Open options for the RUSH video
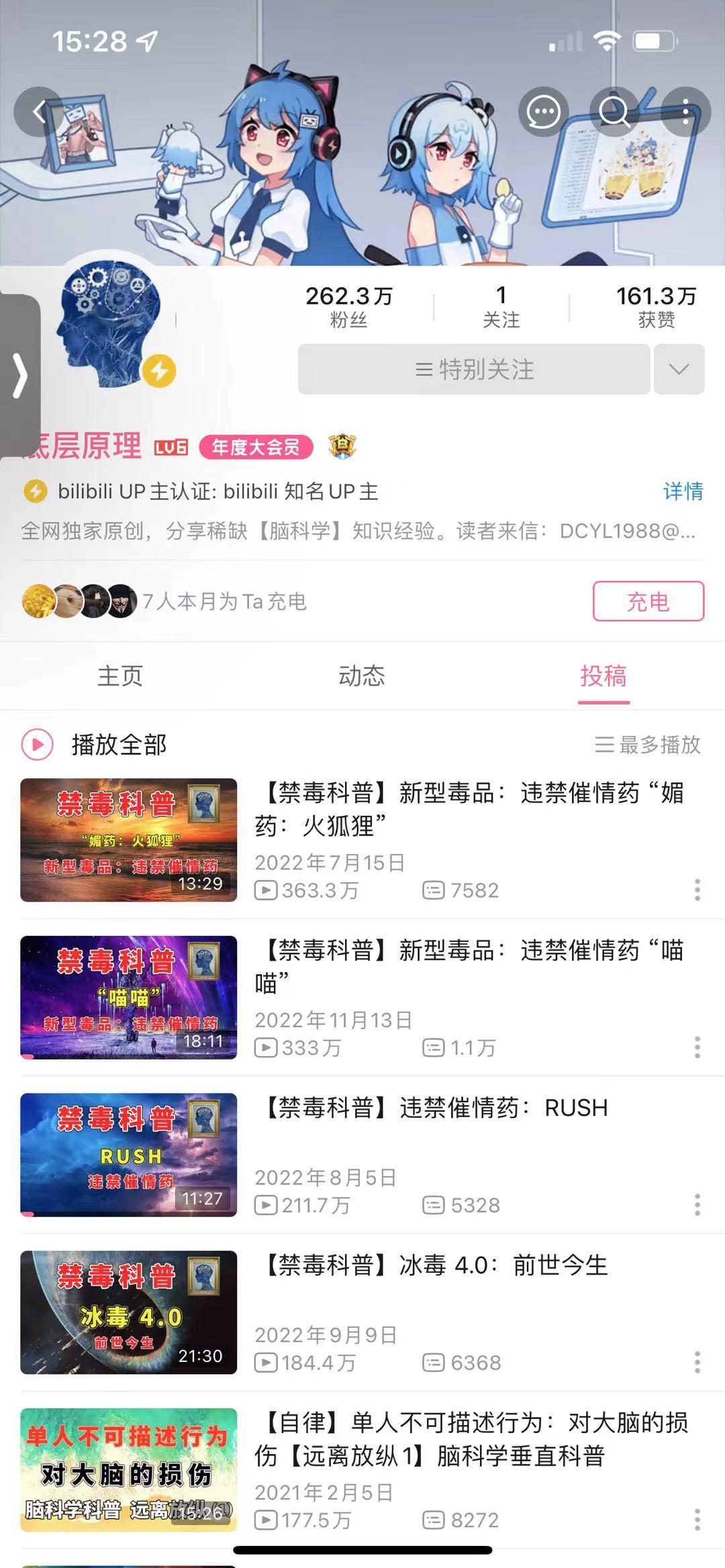The height and width of the screenshot is (1568, 725). tap(695, 1203)
